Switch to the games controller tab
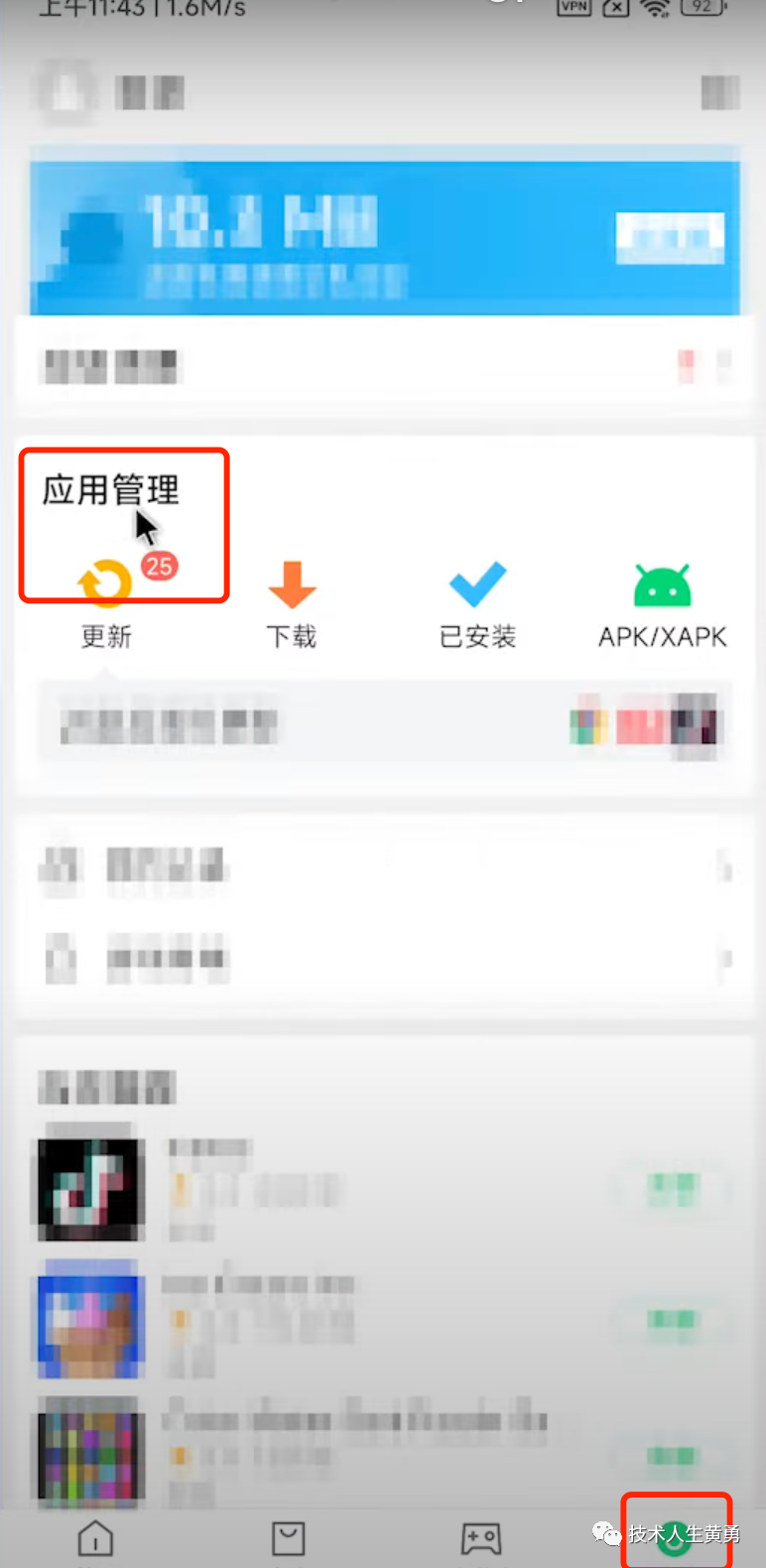Screen dimensions: 766x1568 click(x=481, y=1538)
